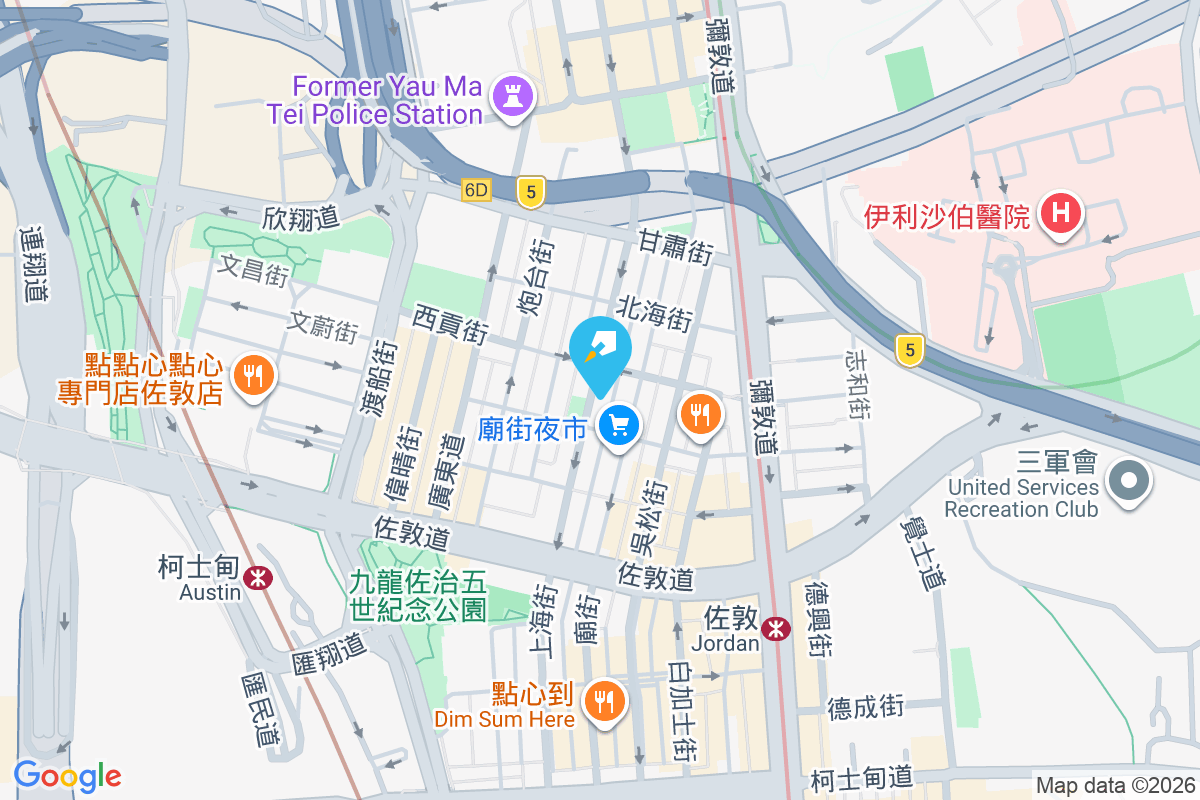
Task: Open the Austin MTR station marker
Action: point(258,576)
